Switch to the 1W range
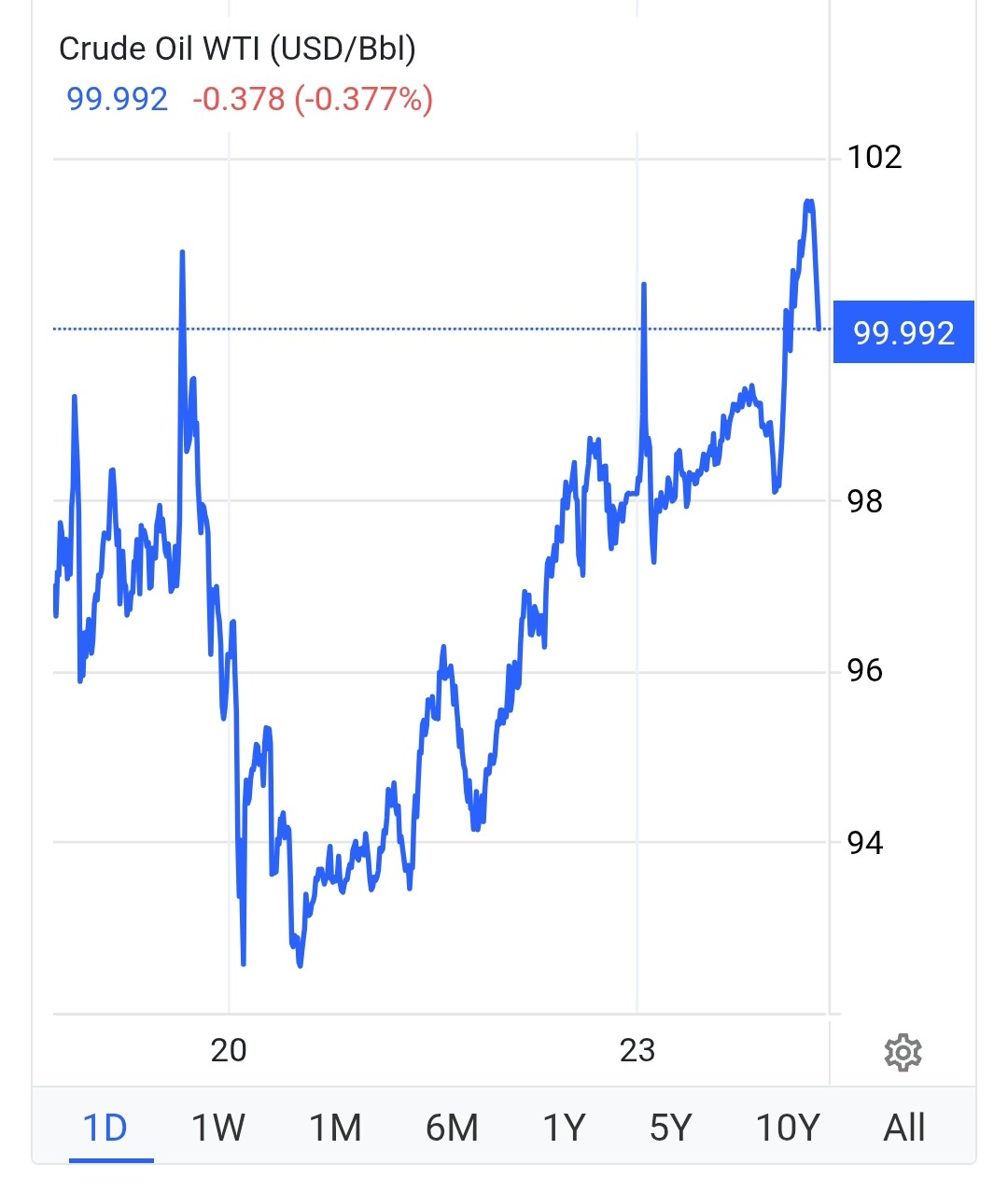Screen dimensions: 1008x1192 [217, 1128]
